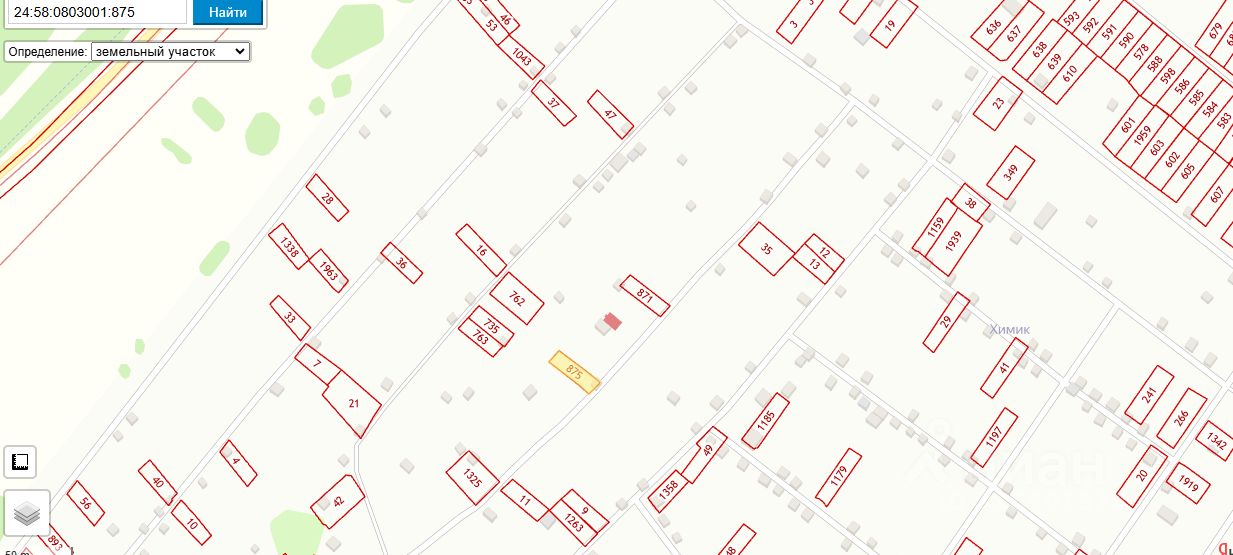1233x555 pixels.
Task: Select the highlighted parcel 875 on the map
Action: 575,372
